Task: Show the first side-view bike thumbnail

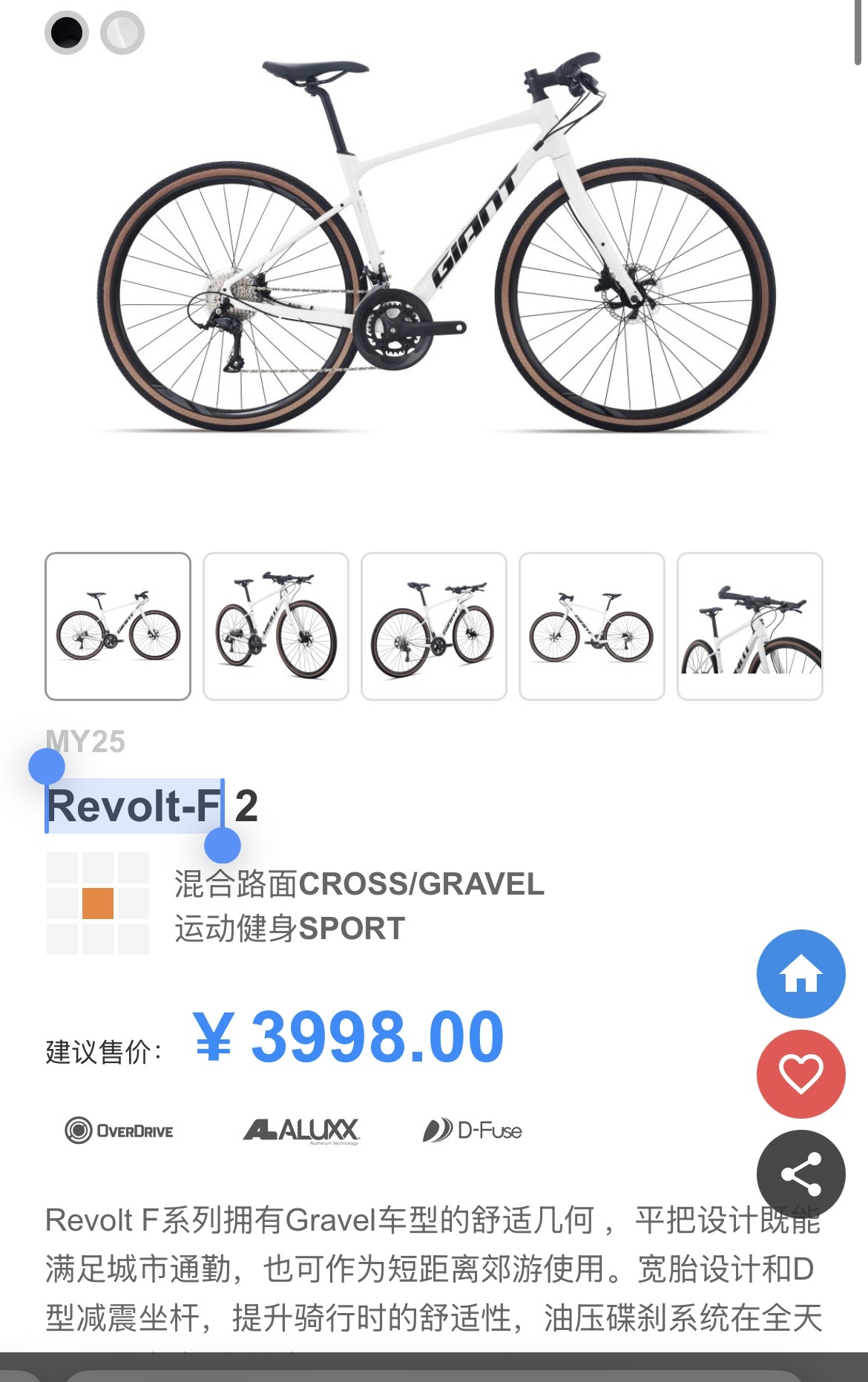Action: point(118,626)
